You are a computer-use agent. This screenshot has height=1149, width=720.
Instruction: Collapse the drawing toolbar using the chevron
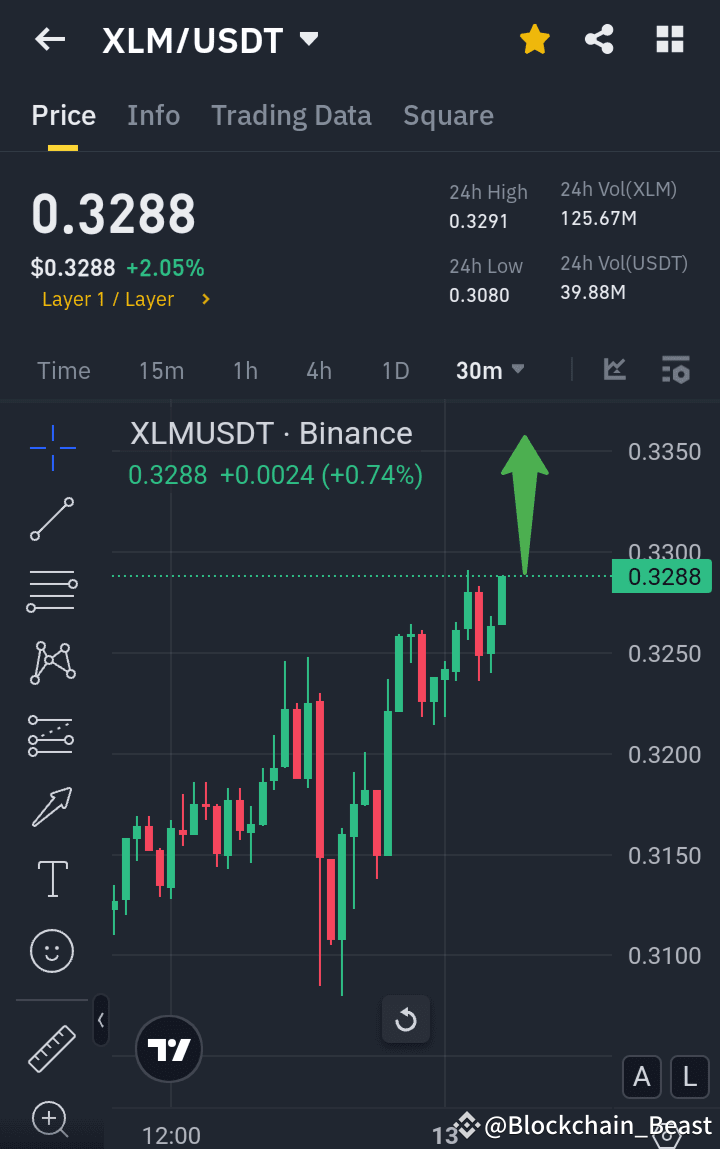[x=101, y=1021]
